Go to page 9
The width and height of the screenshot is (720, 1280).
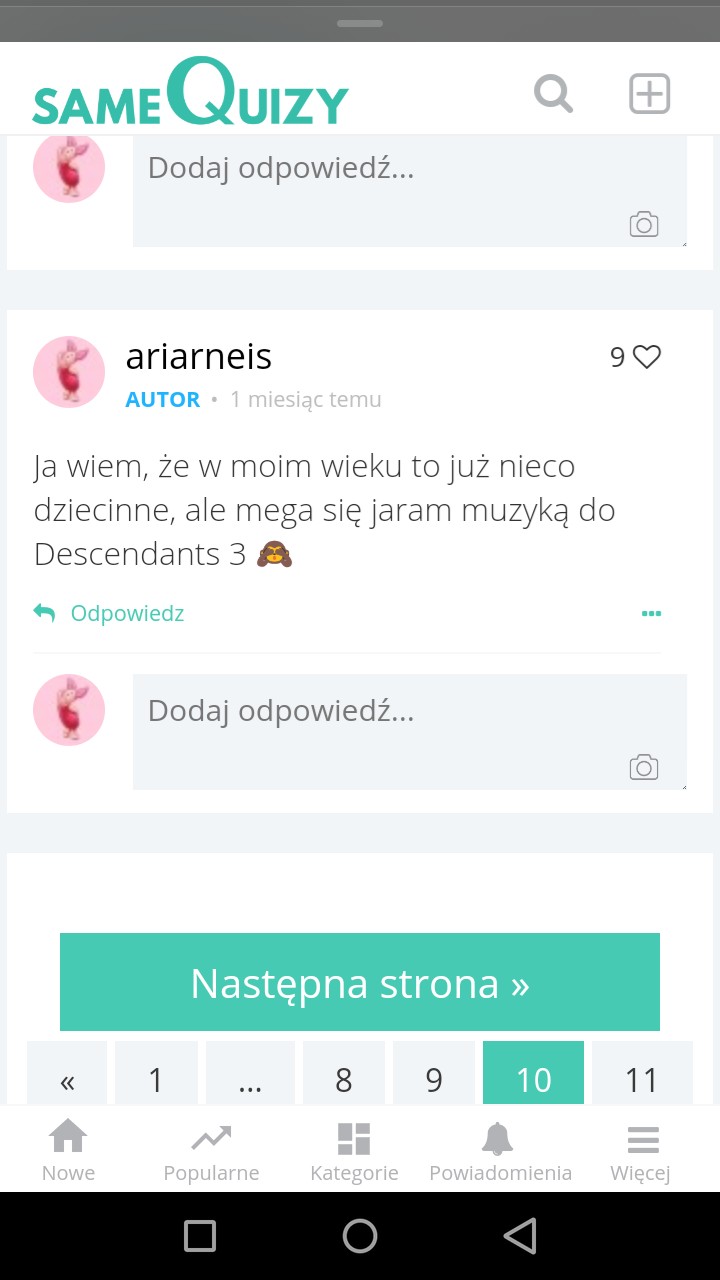[x=433, y=1078]
